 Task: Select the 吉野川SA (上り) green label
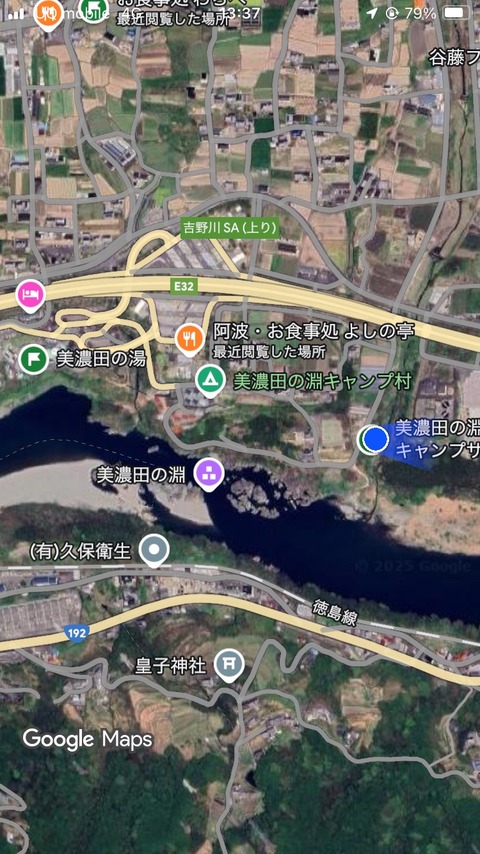pos(230,228)
